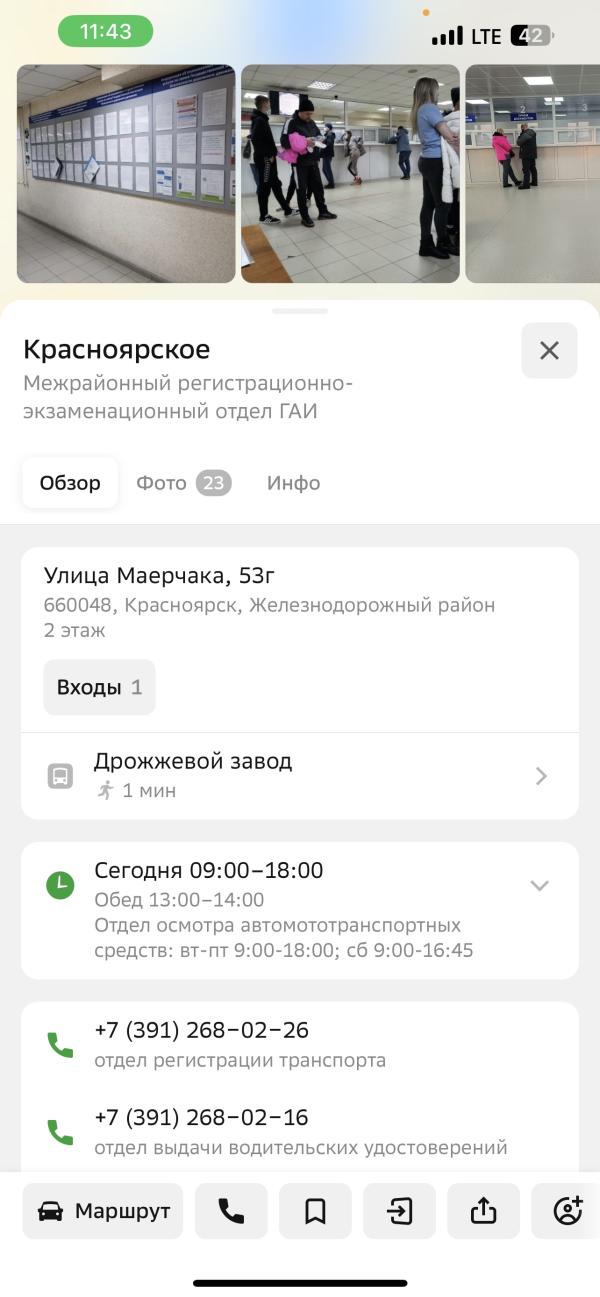Tap the Входы 1 chip

click(x=99, y=687)
